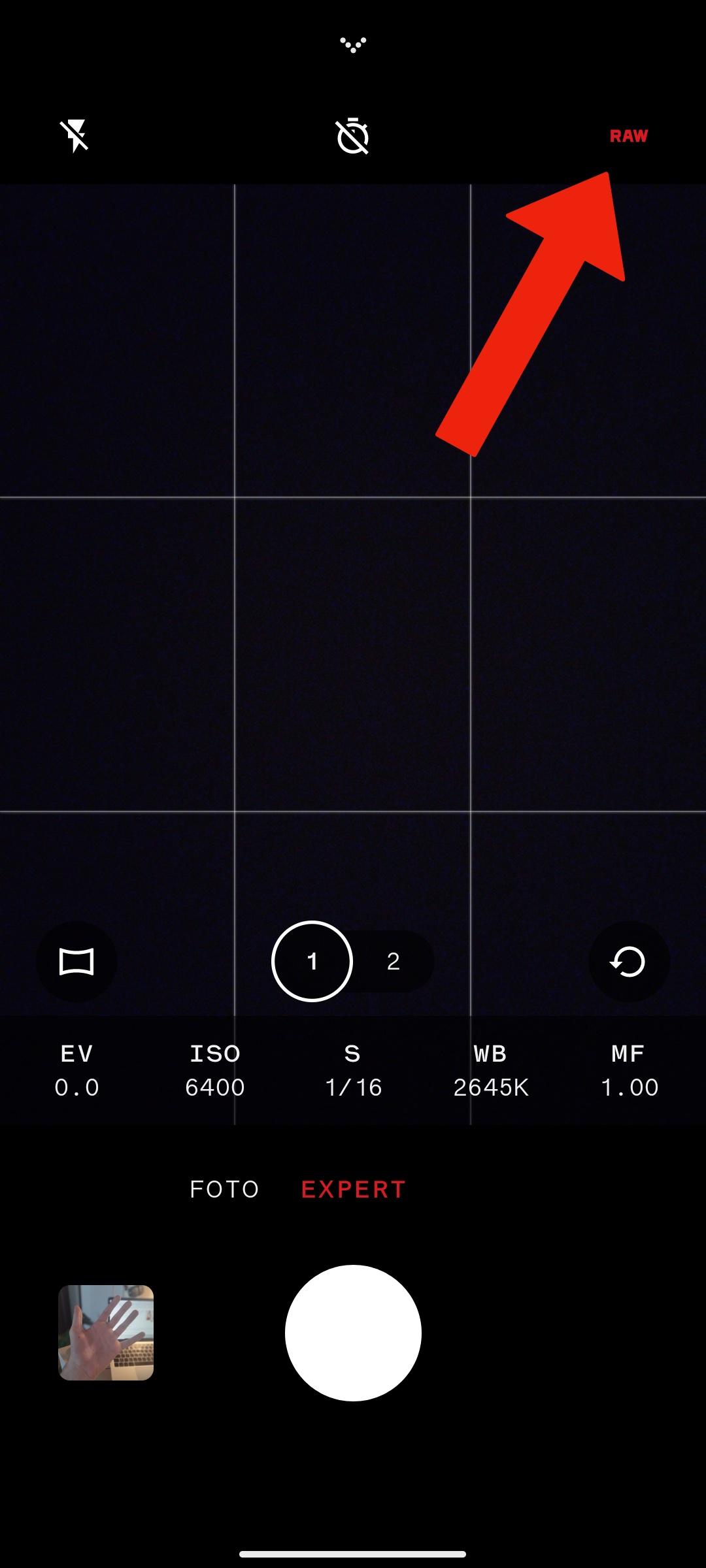Expand the top settings drawer handle
The height and width of the screenshot is (1568, 706).
point(353,44)
